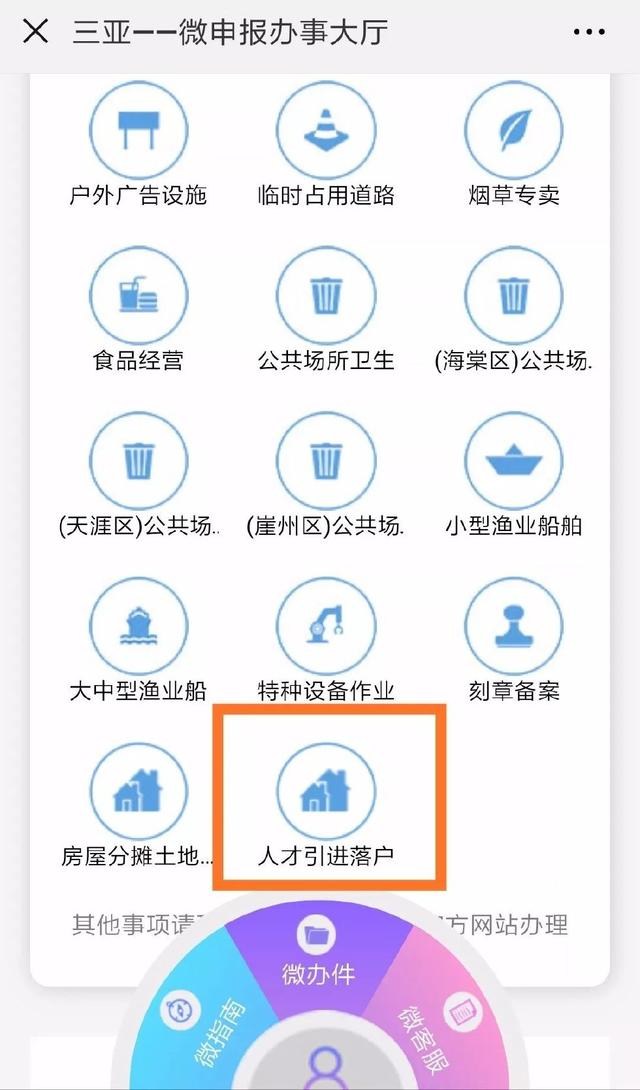Open 公共场所卫生 service
The image size is (640, 1090).
point(326,310)
